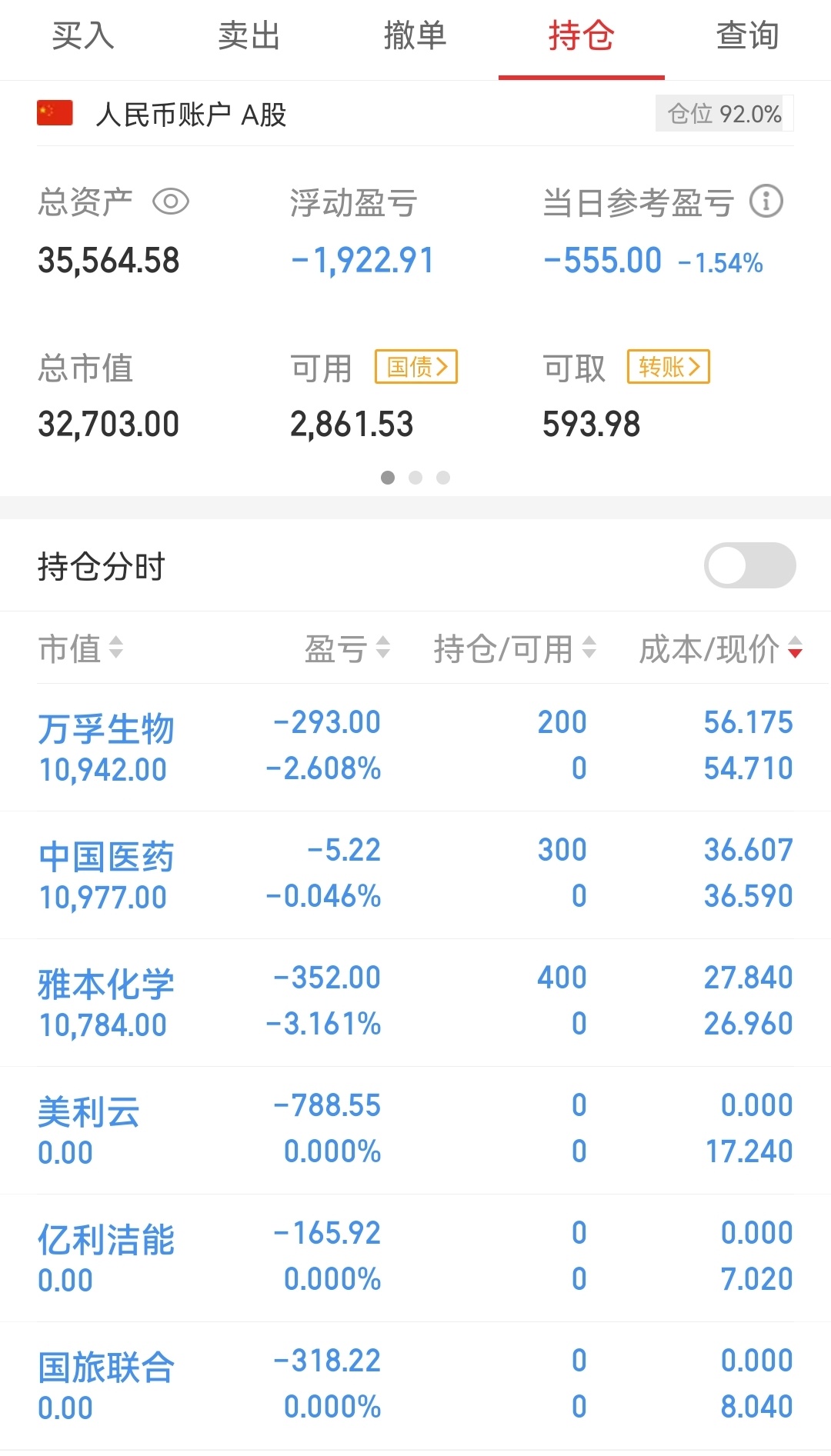Hide total assets with the eye icon
The width and height of the screenshot is (831, 1456).
click(x=171, y=202)
